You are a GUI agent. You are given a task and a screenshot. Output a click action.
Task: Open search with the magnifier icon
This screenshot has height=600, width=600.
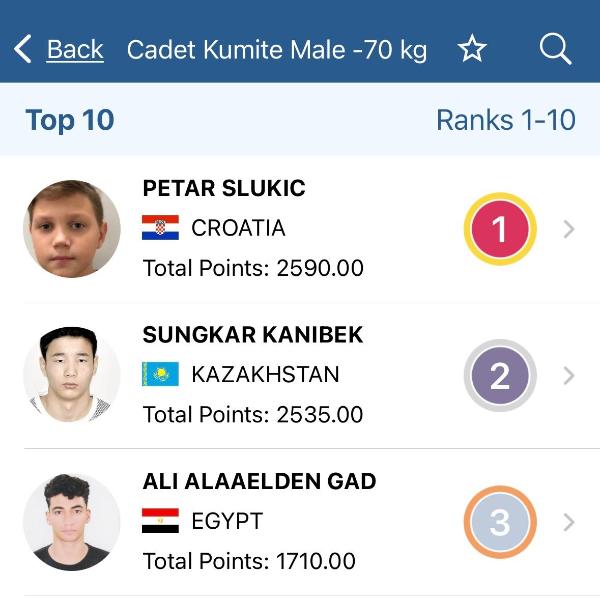point(555,49)
